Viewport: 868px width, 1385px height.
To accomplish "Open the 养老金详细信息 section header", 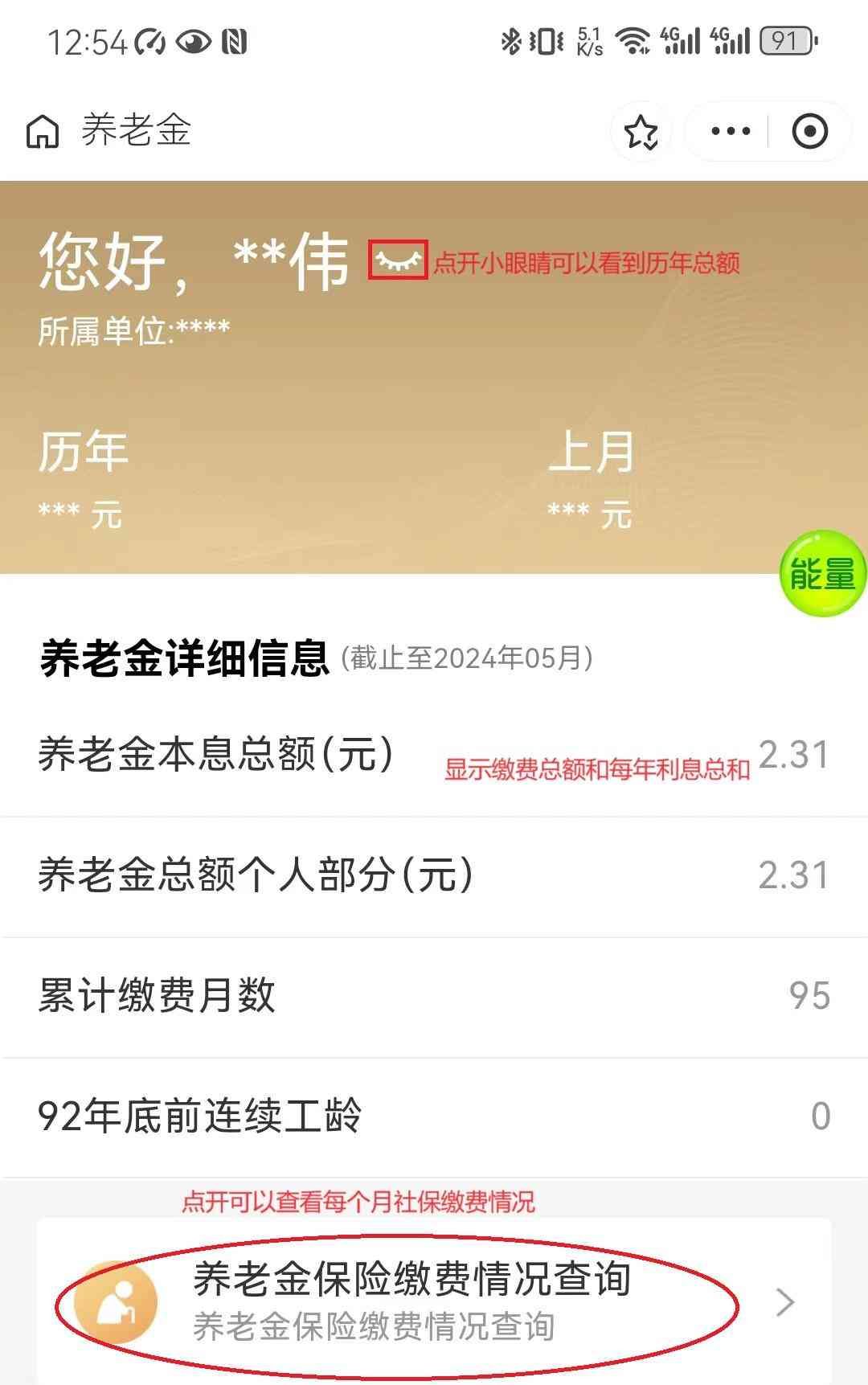I will (185, 658).
